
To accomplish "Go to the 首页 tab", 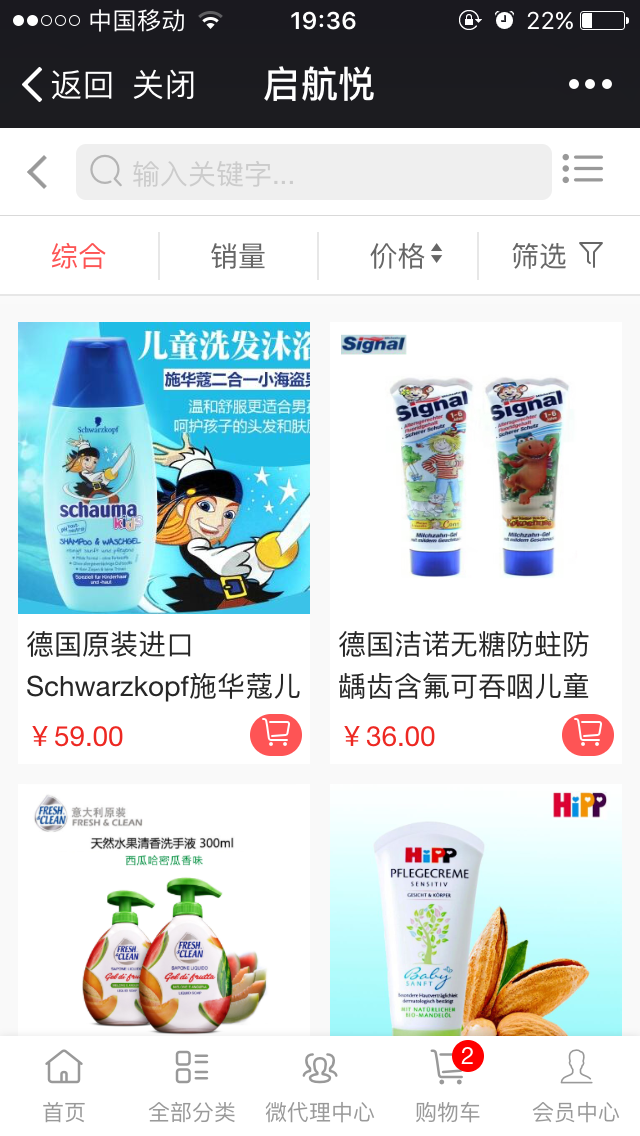I will 64,1085.
